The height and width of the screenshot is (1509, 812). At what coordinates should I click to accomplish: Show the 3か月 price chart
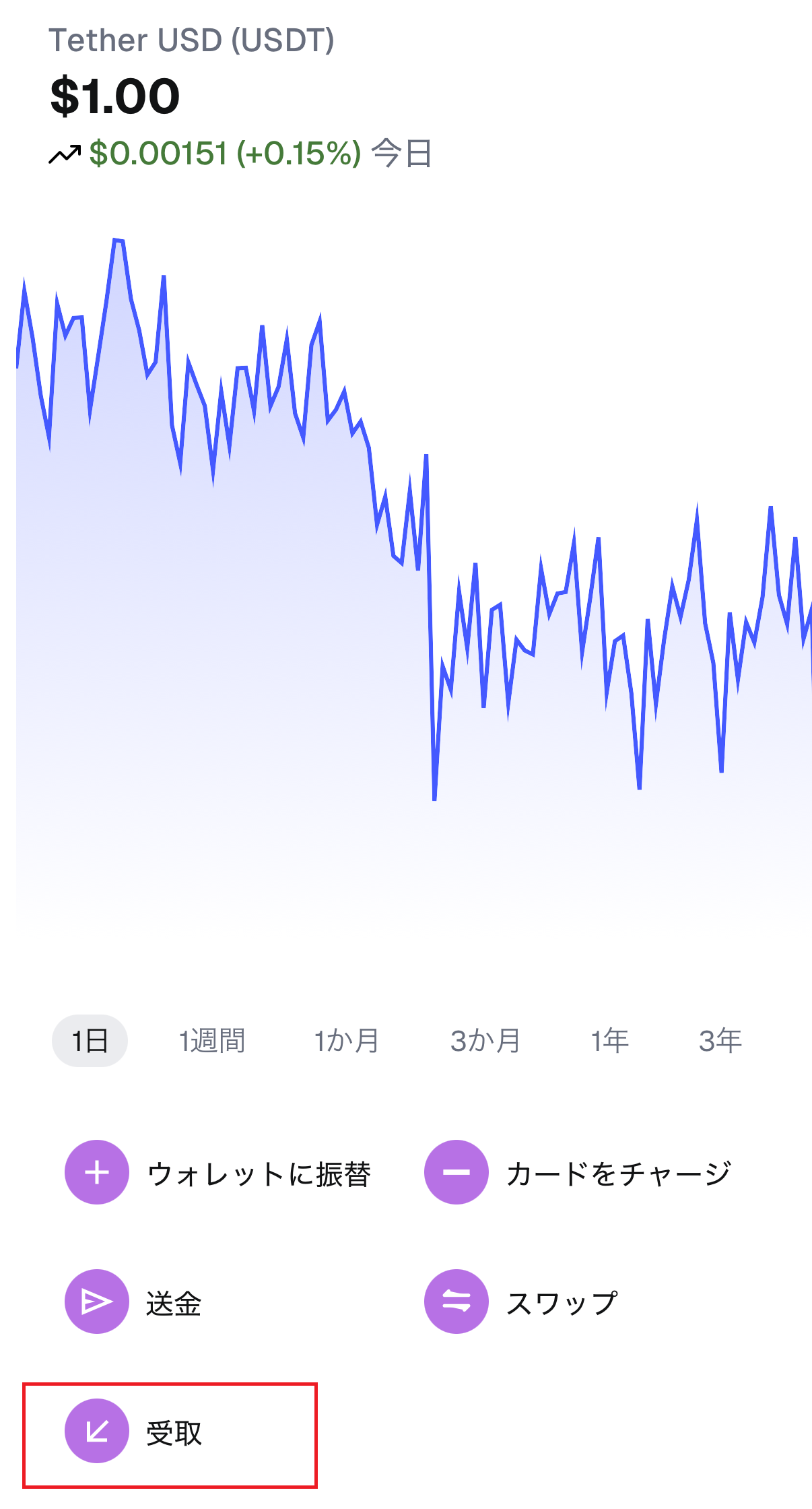485,1041
